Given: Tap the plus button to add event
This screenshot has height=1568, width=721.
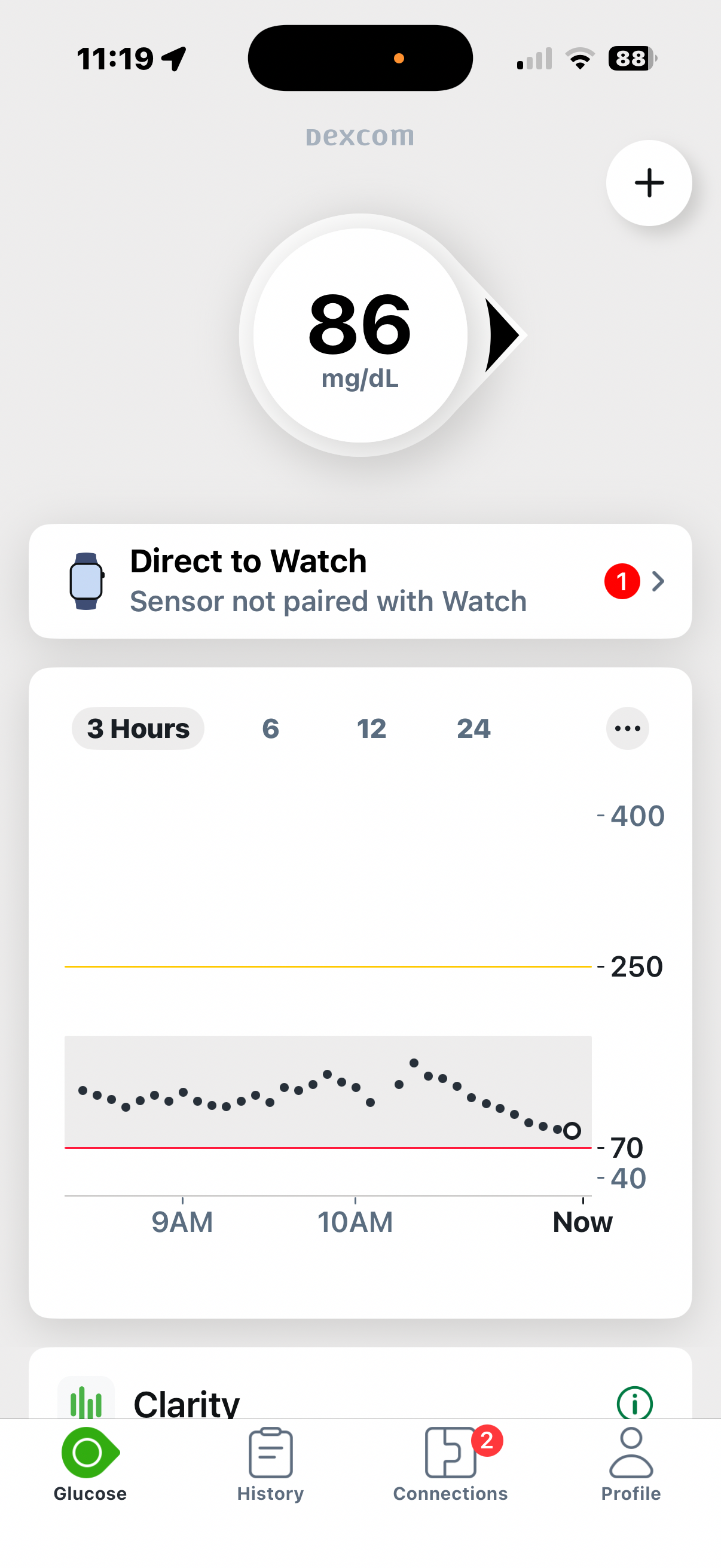Looking at the screenshot, I should click(649, 183).
